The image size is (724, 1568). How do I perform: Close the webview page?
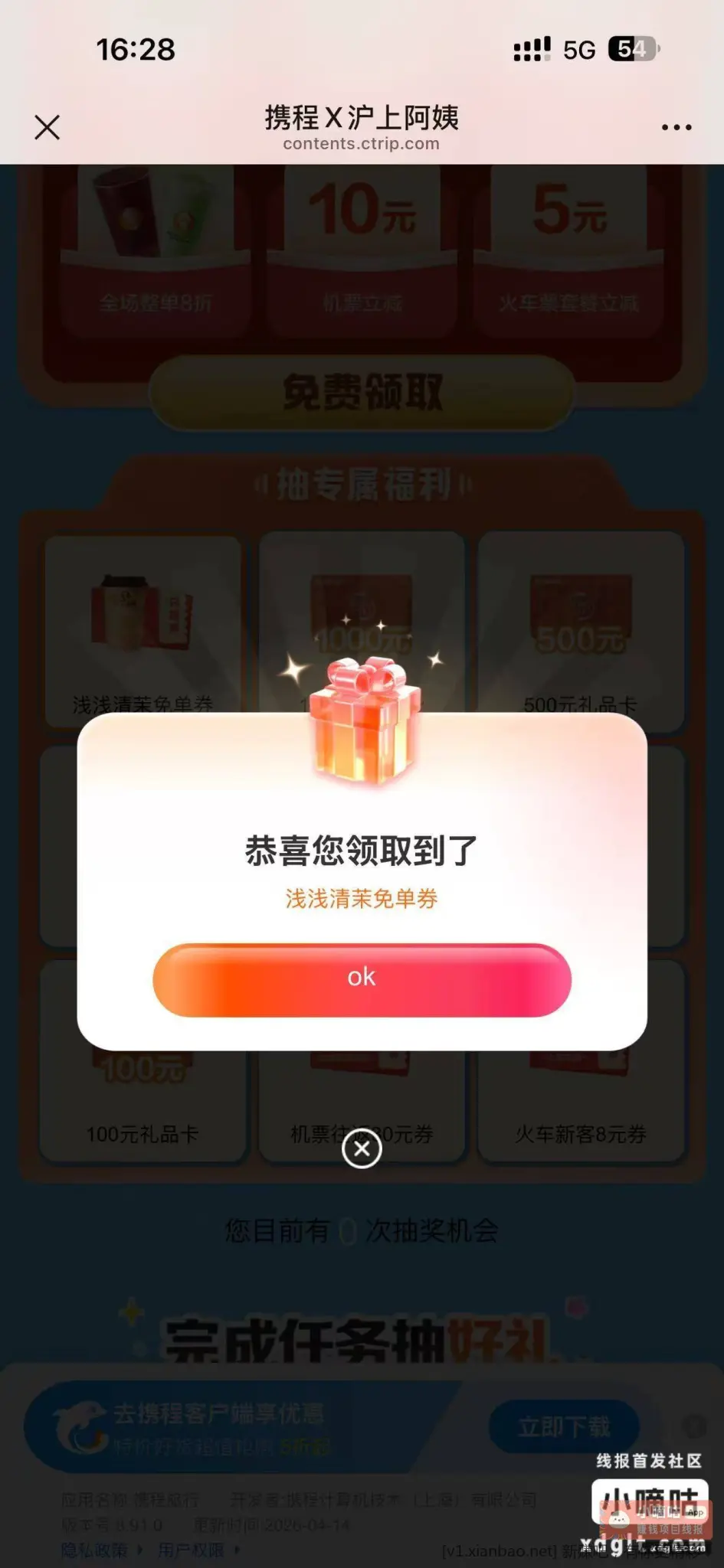[x=48, y=127]
